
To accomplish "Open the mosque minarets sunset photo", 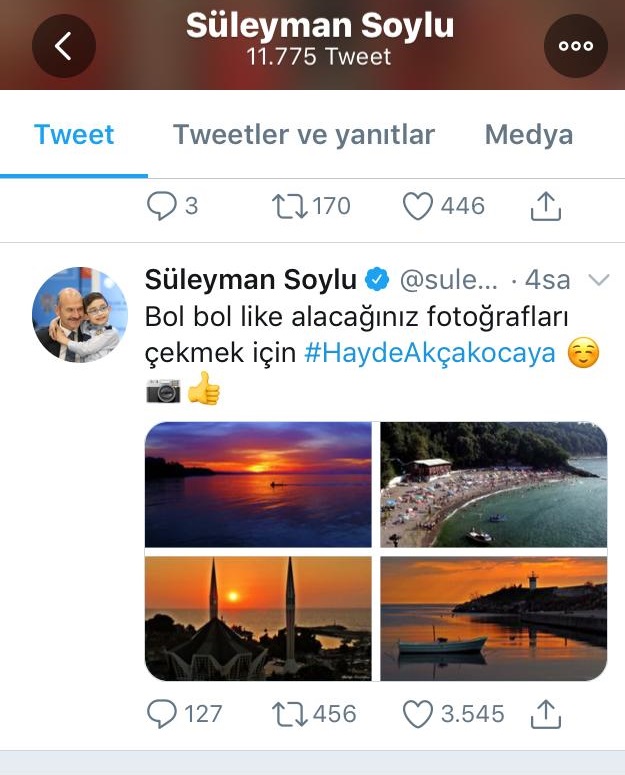I will (258, 619).
